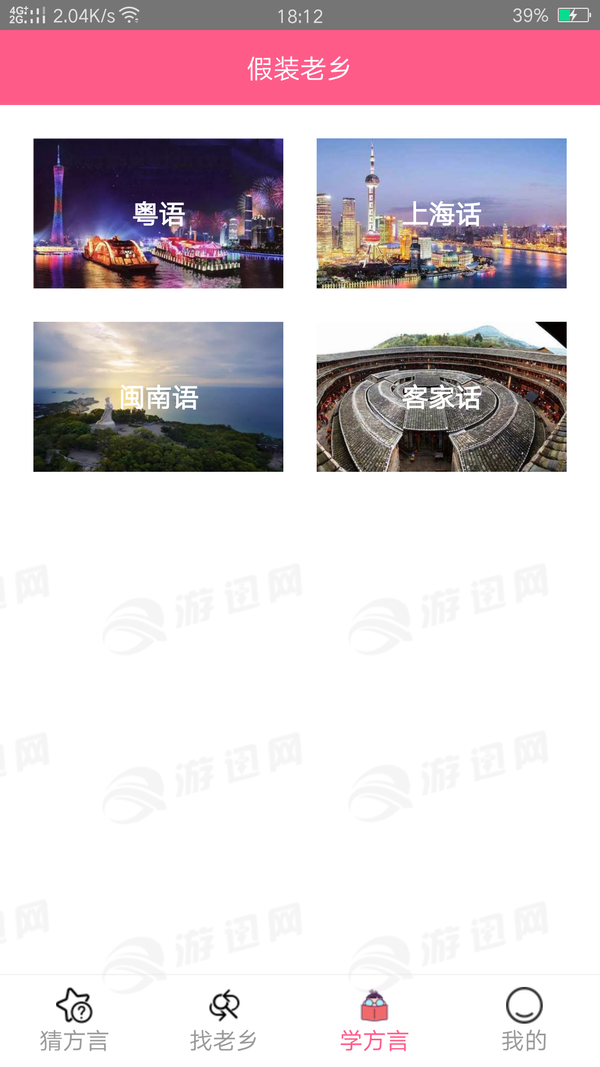Select the 闽南语 dialect card
600x1067 pixels.
(158, 396)
